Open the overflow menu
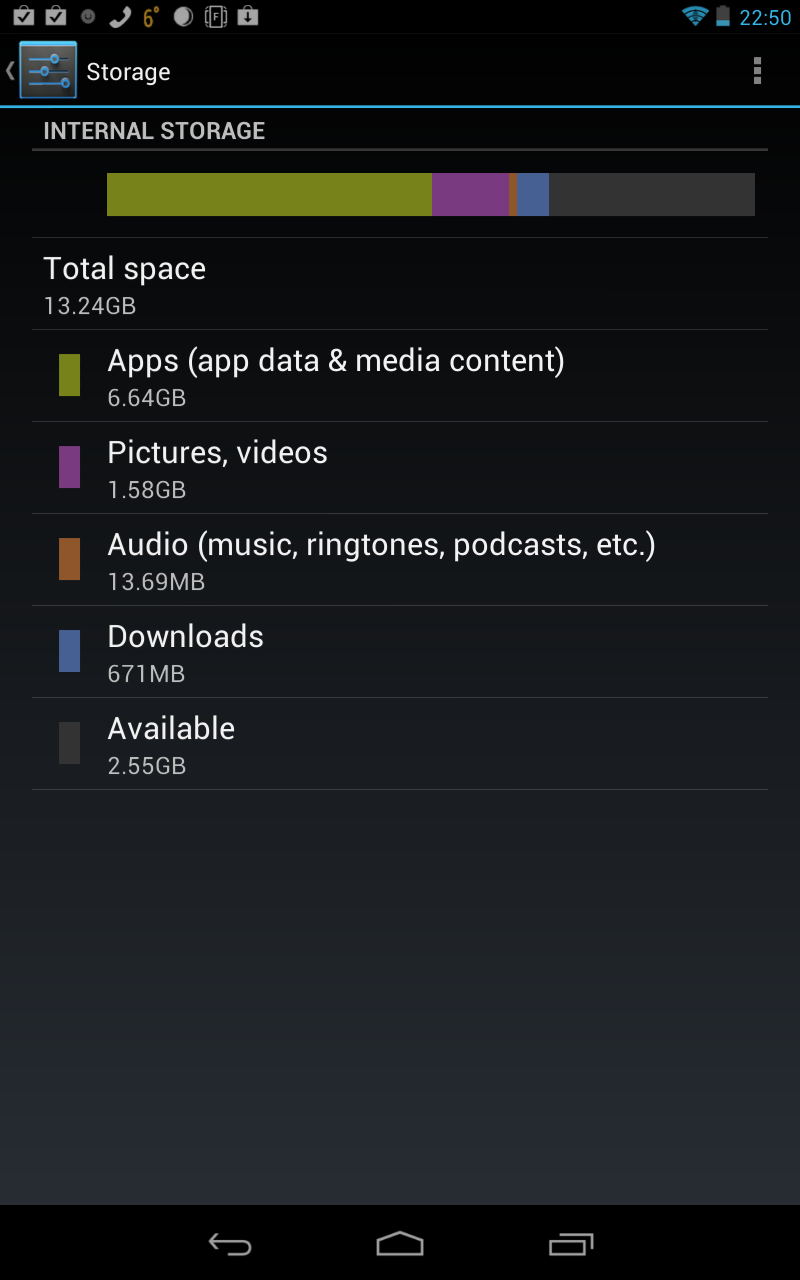The image size is (800, 1280). 757,71
